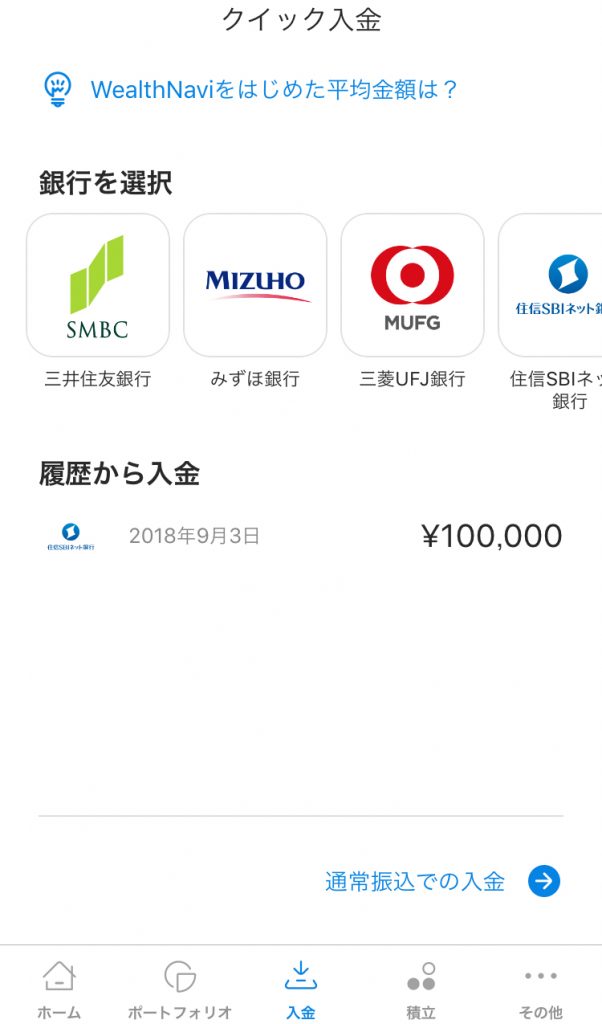Tap the 入金 tab
This screenshot has width=602, height=1024.
(301, 989)
